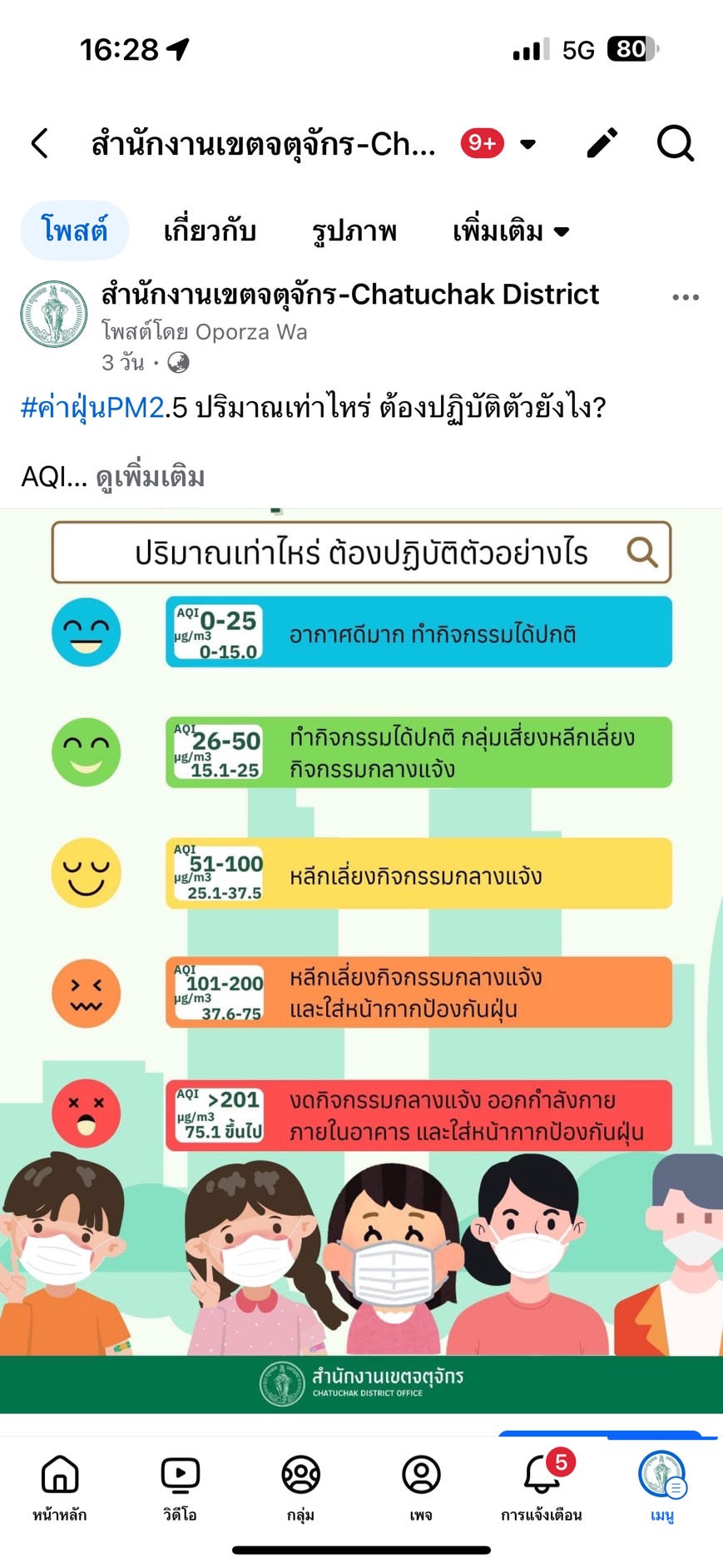Open search with the magnifier icon
The width and height of the screenshot is (723, 1568).
click(675, 143)
